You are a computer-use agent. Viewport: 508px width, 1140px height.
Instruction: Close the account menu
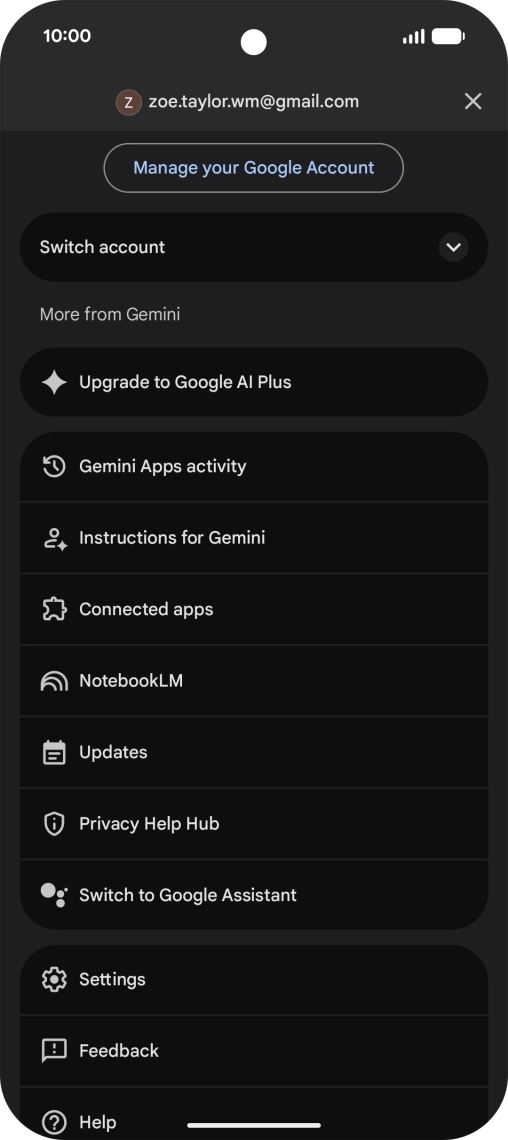click(x=473, y=102)
